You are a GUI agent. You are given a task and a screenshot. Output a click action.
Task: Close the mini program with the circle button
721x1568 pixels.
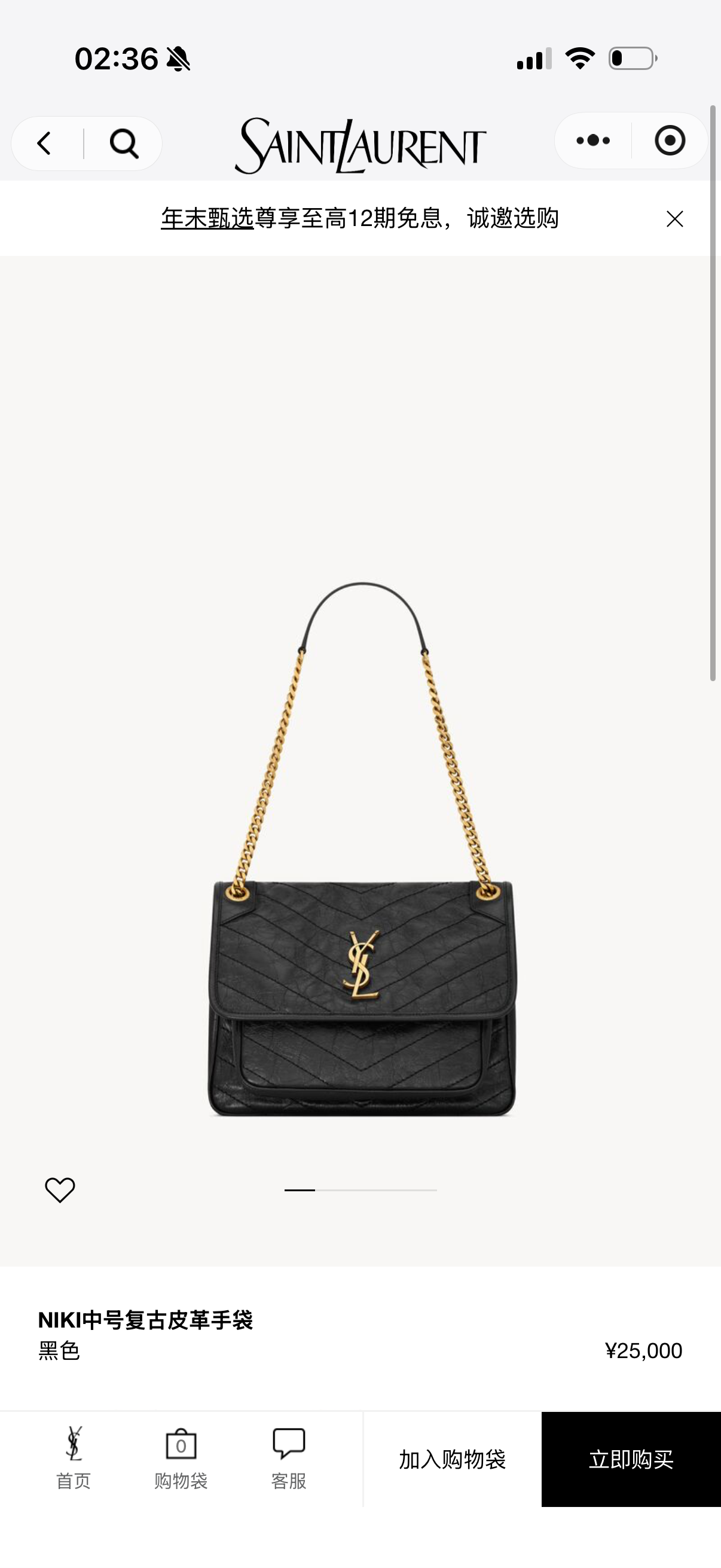click(x=670, y=141)
